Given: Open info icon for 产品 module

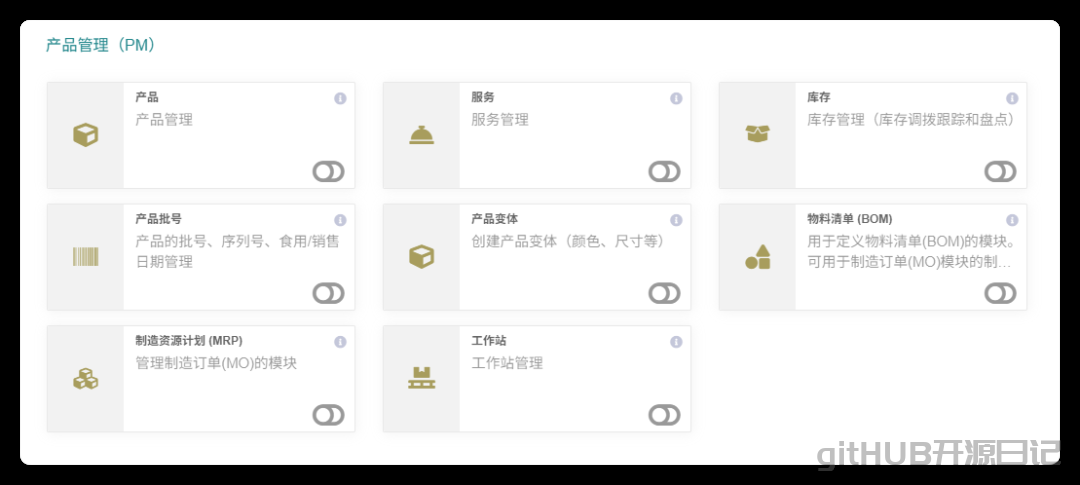Looking at the screenshot, I should (340, 99).
